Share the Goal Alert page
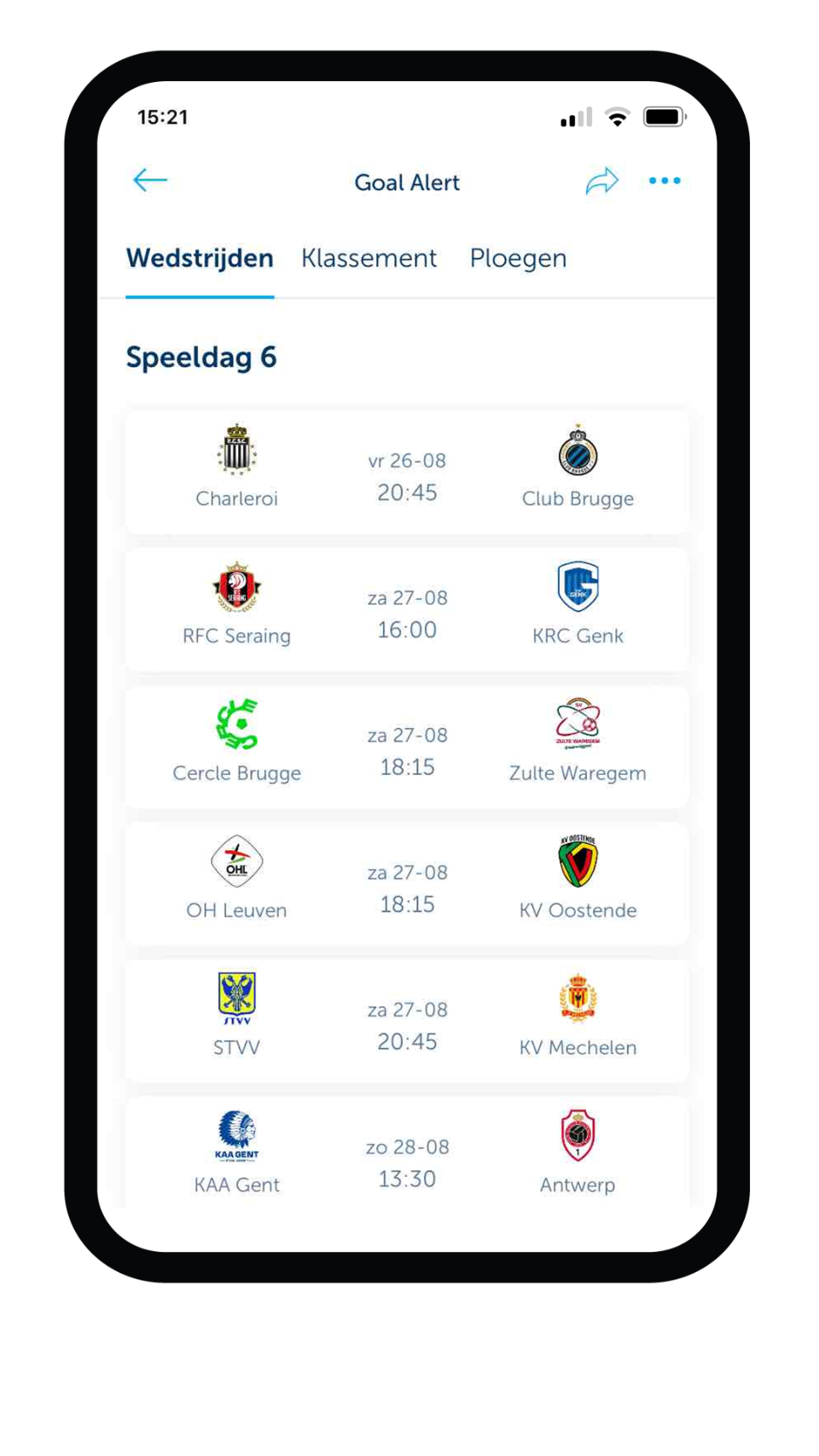The height and width of the screenshot is (1456, 819). coord(601,181)
